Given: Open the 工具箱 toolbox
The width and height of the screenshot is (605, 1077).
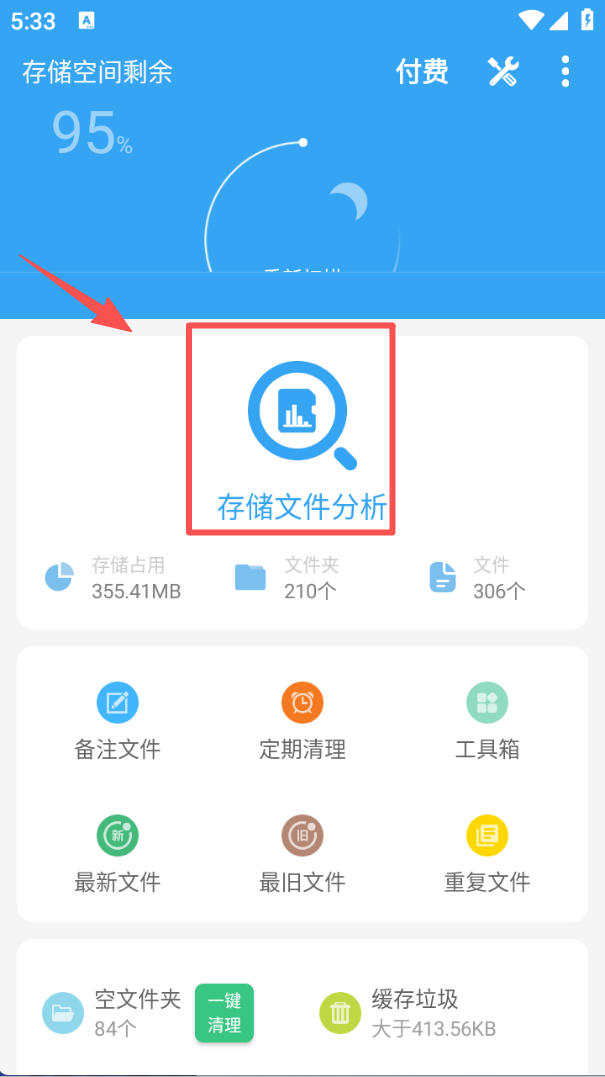Looking at the screenshot, I should (x=487, y=722).
